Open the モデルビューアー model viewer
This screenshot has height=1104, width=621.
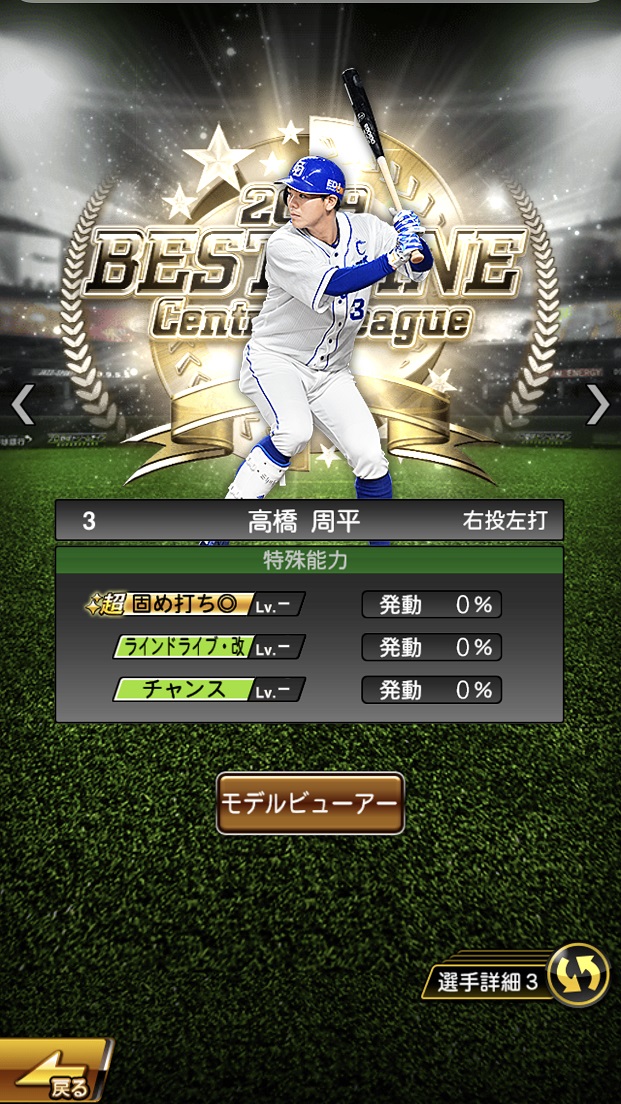(x=310, y=803)
